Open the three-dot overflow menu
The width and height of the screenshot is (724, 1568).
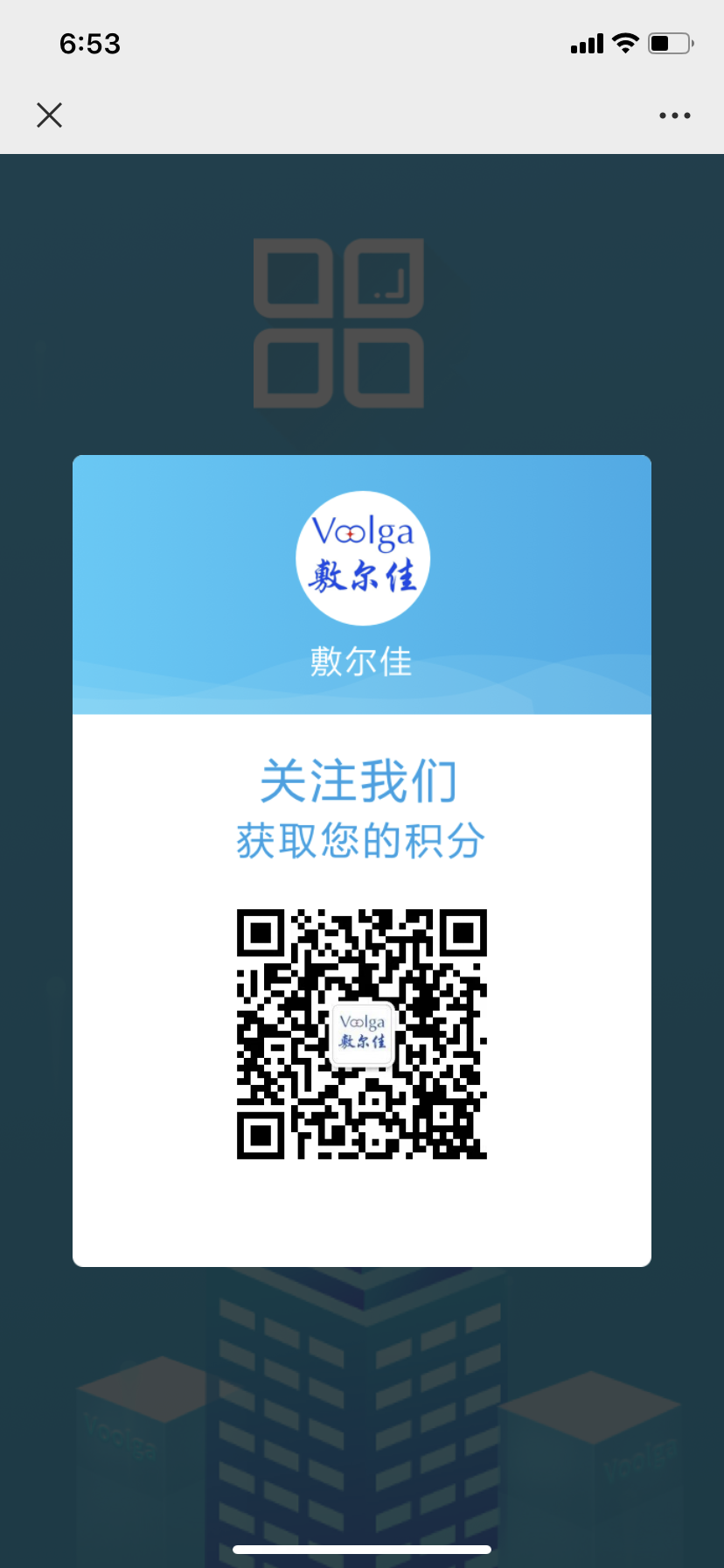tap(674, 115)
